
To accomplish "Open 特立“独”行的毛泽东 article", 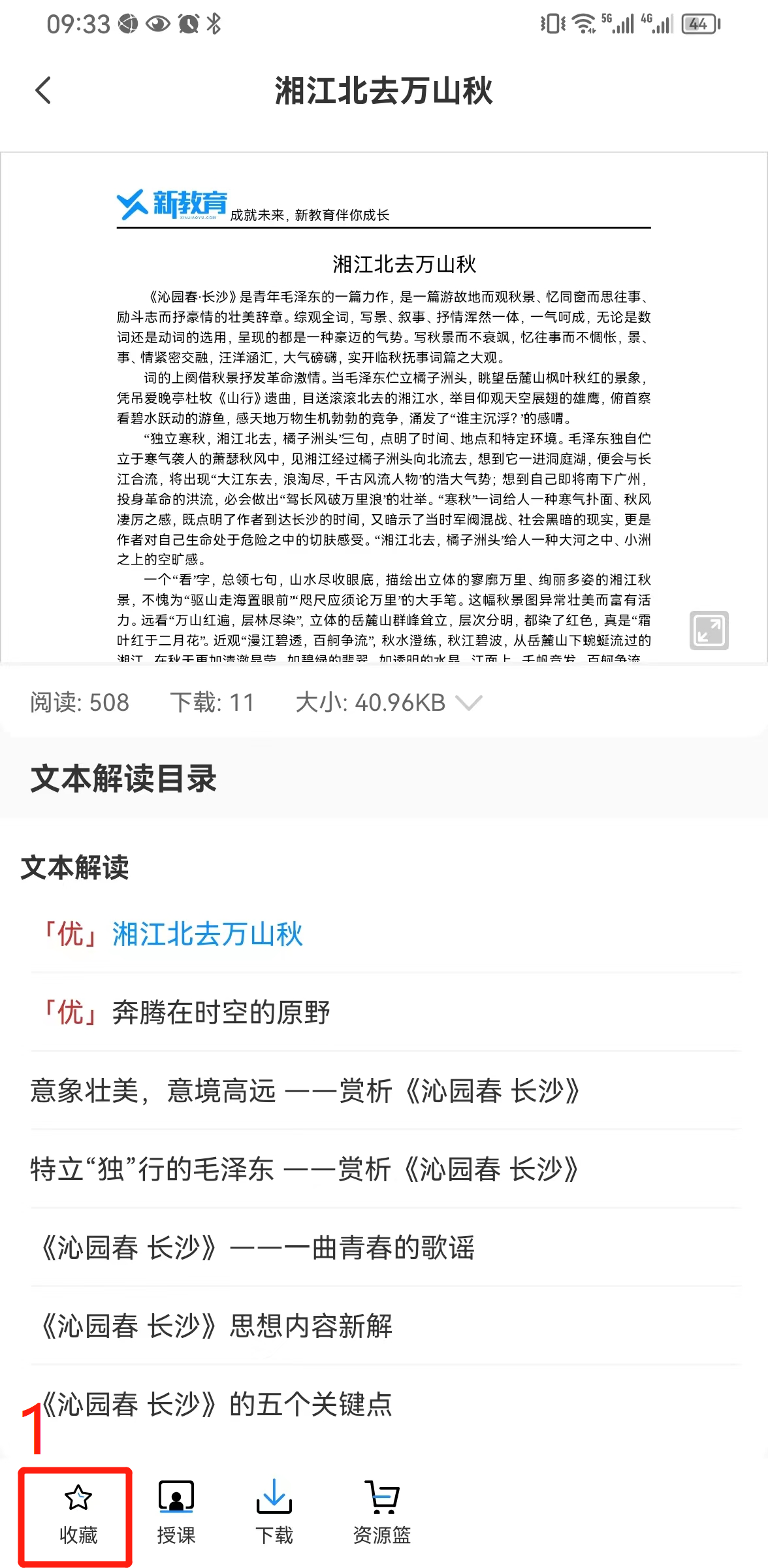I will (x=304, y=1169).
